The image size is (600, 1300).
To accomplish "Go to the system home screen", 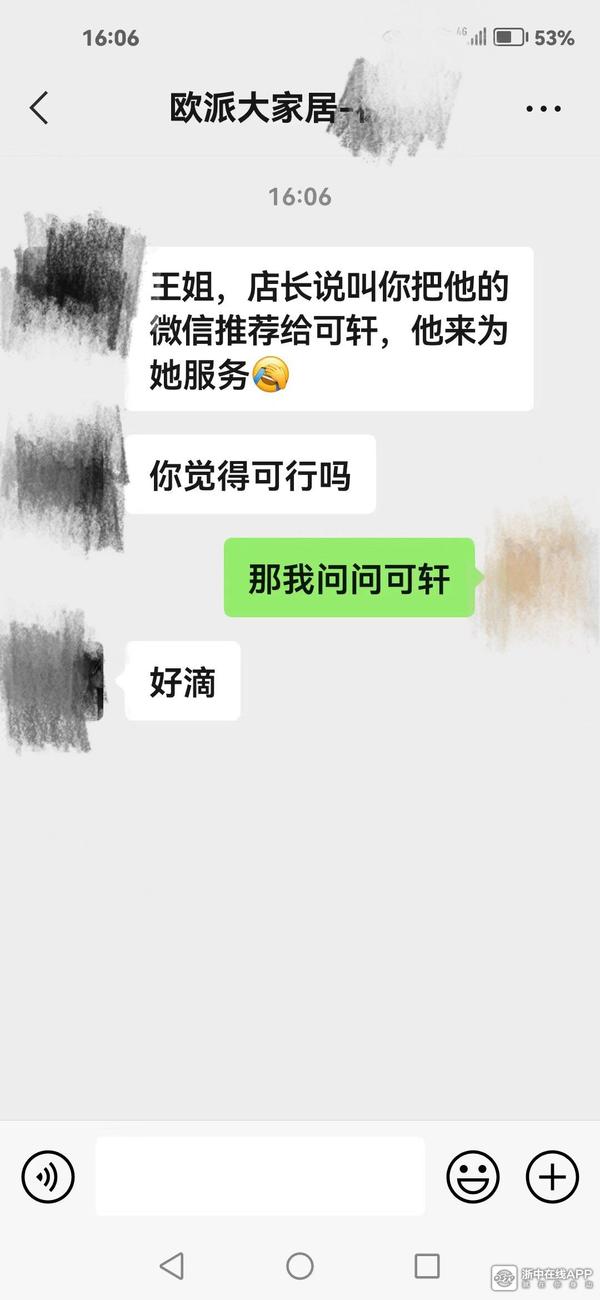I will tap(300, 1266).
